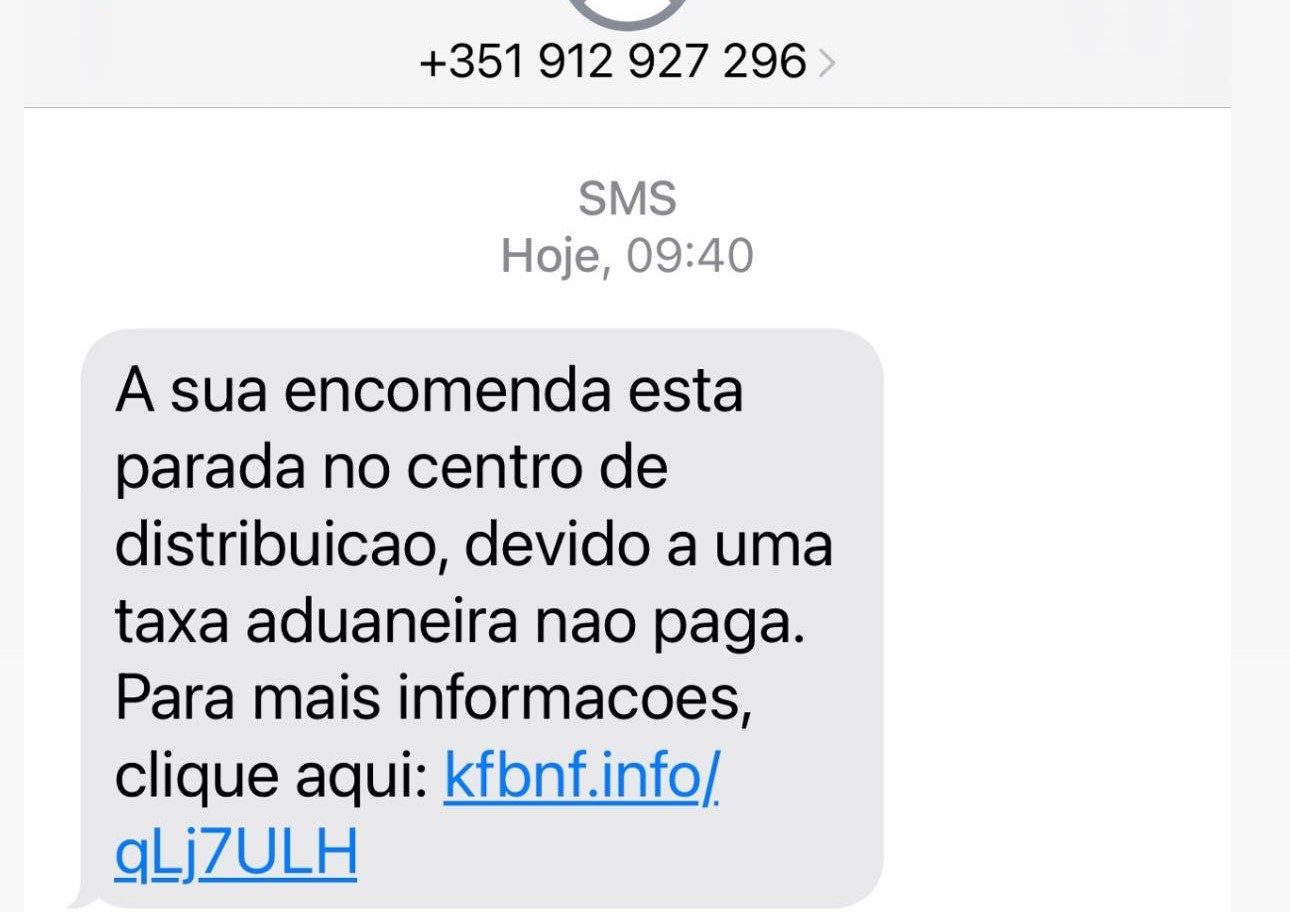Open contact details for +351 912 927 296
Image resolution: width=1290 pixels, height=912 pixels.
(626, 62)
